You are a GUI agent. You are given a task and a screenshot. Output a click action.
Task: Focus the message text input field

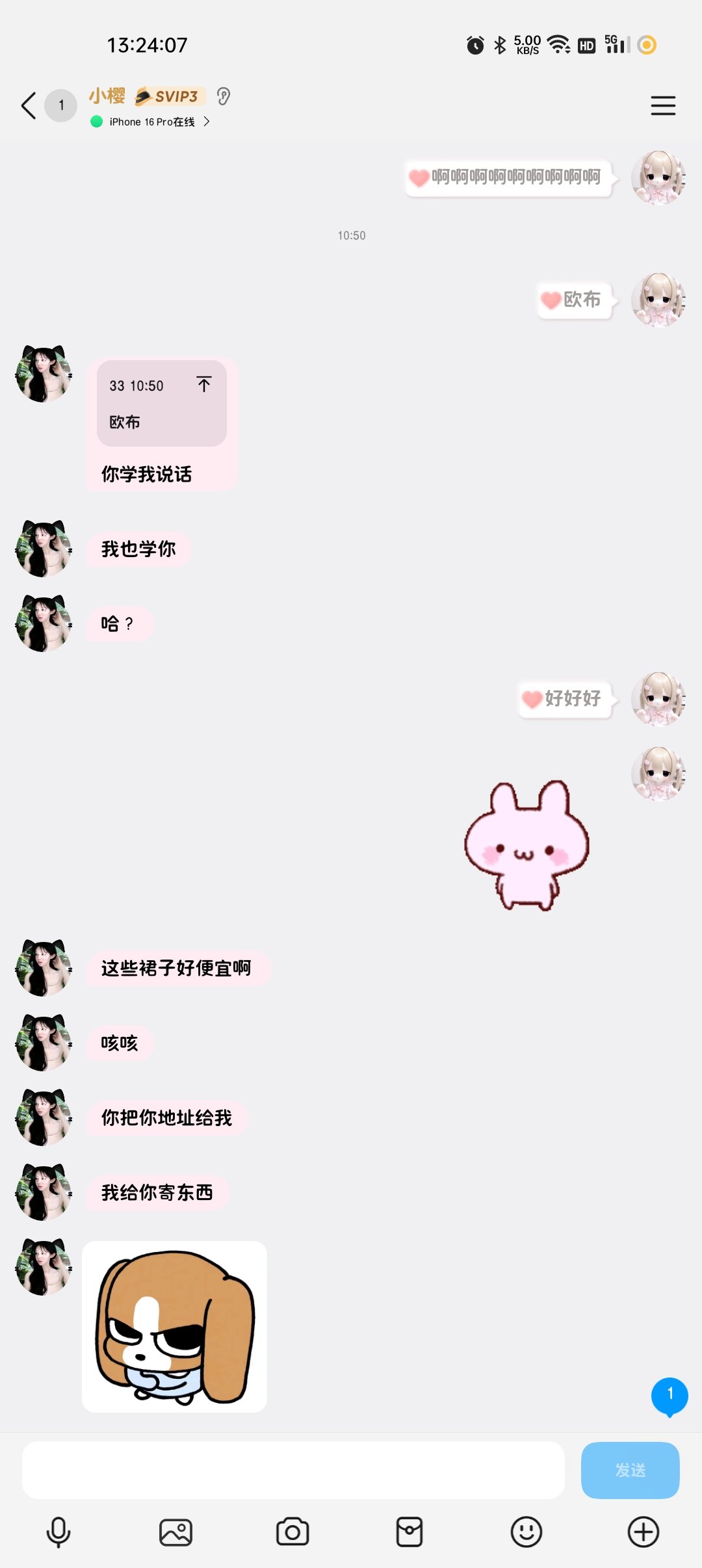point(292,1470)
